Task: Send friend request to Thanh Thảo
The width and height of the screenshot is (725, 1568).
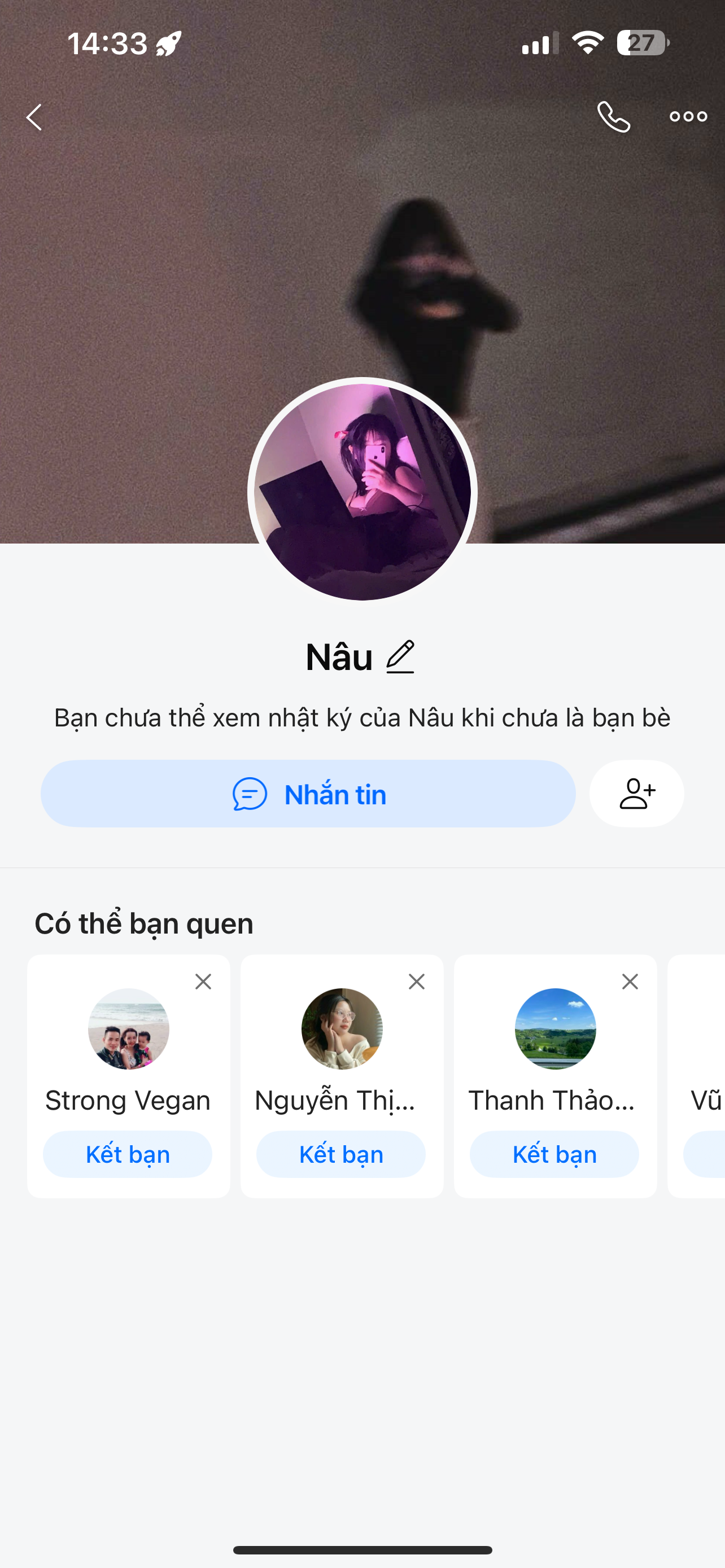Action: (x=554, y=1154)
